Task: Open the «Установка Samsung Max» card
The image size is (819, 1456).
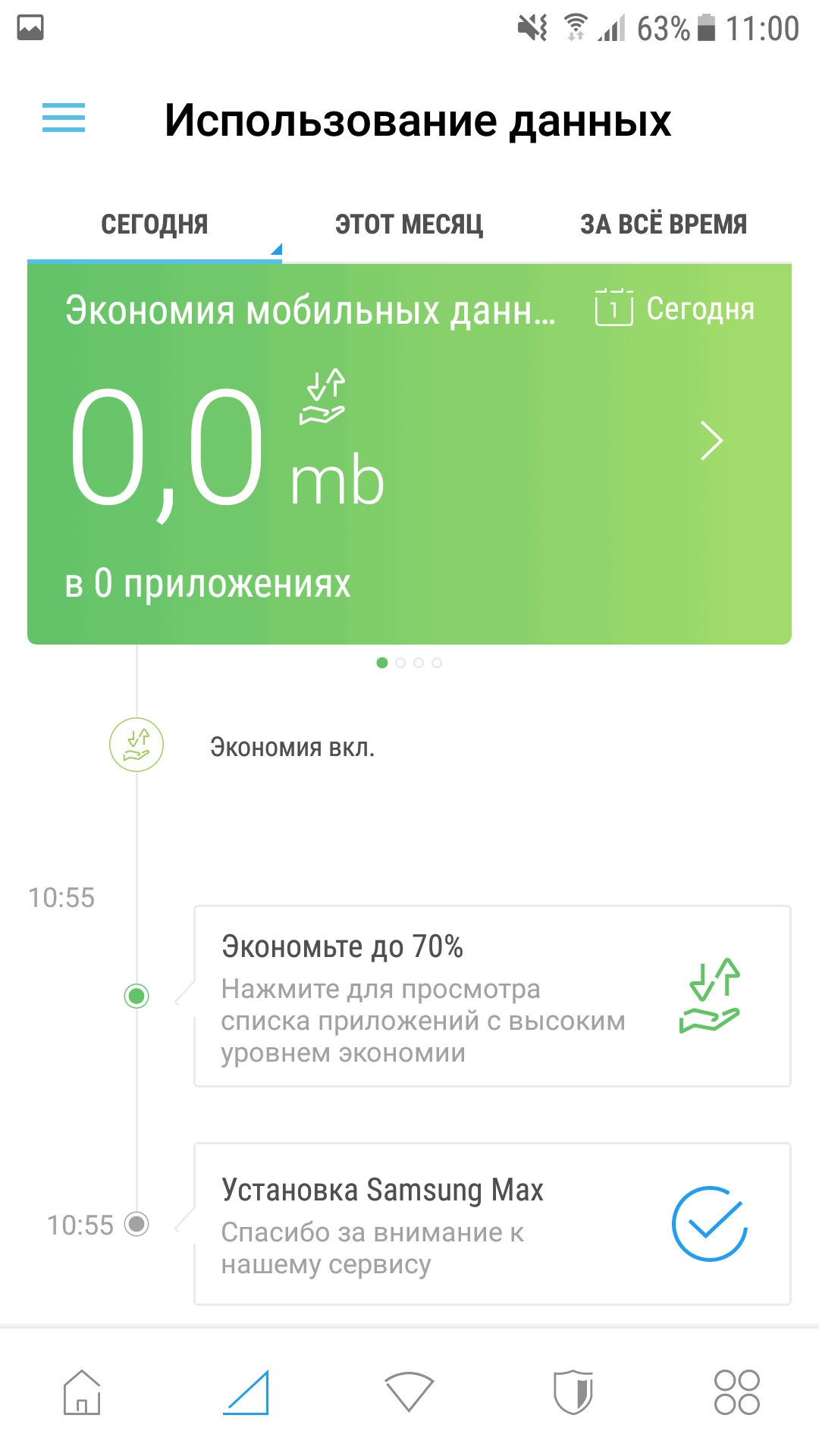Action: (492, 1223)
